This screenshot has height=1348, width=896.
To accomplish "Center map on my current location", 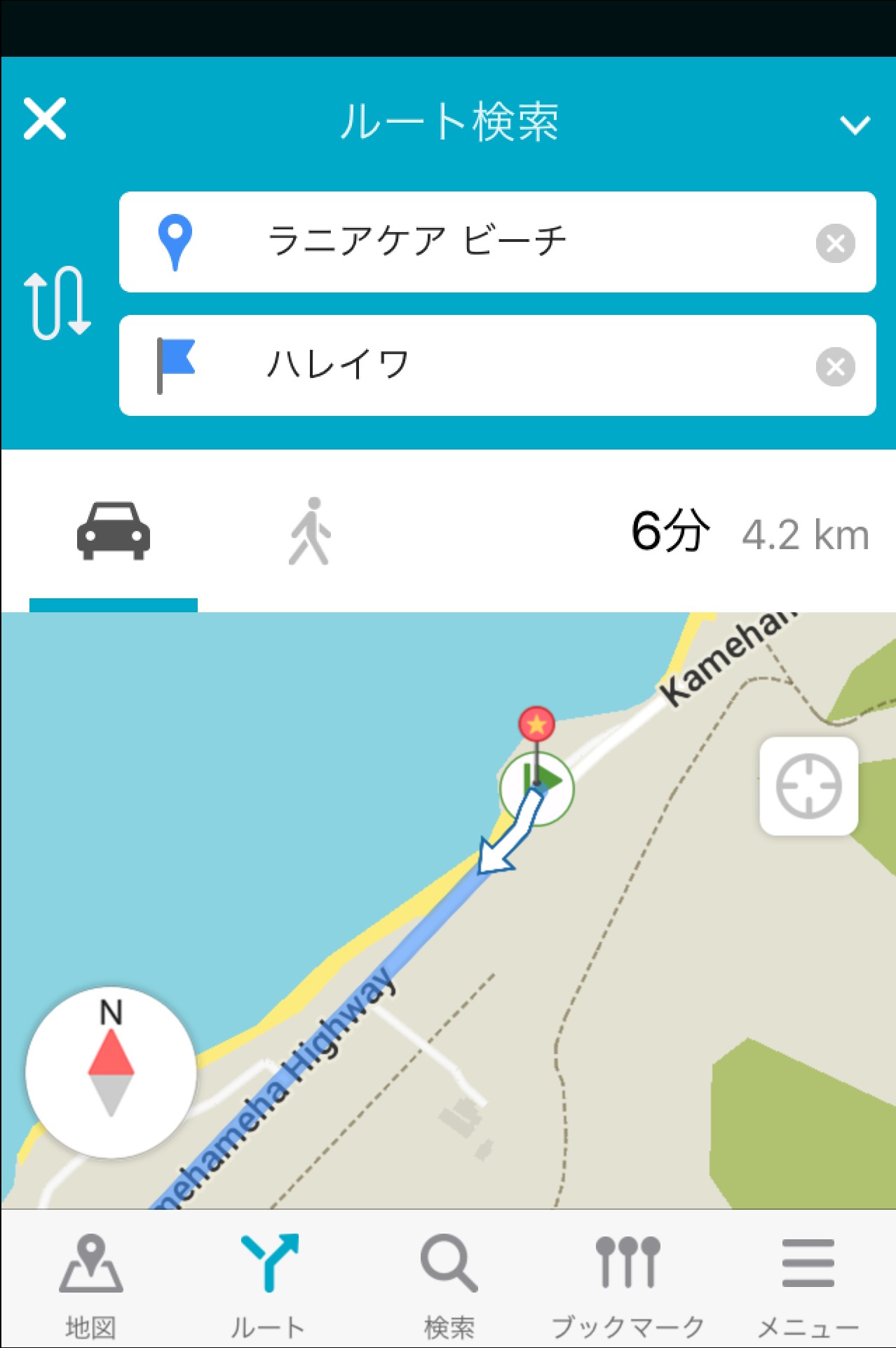I will click(x=808, y=786).
